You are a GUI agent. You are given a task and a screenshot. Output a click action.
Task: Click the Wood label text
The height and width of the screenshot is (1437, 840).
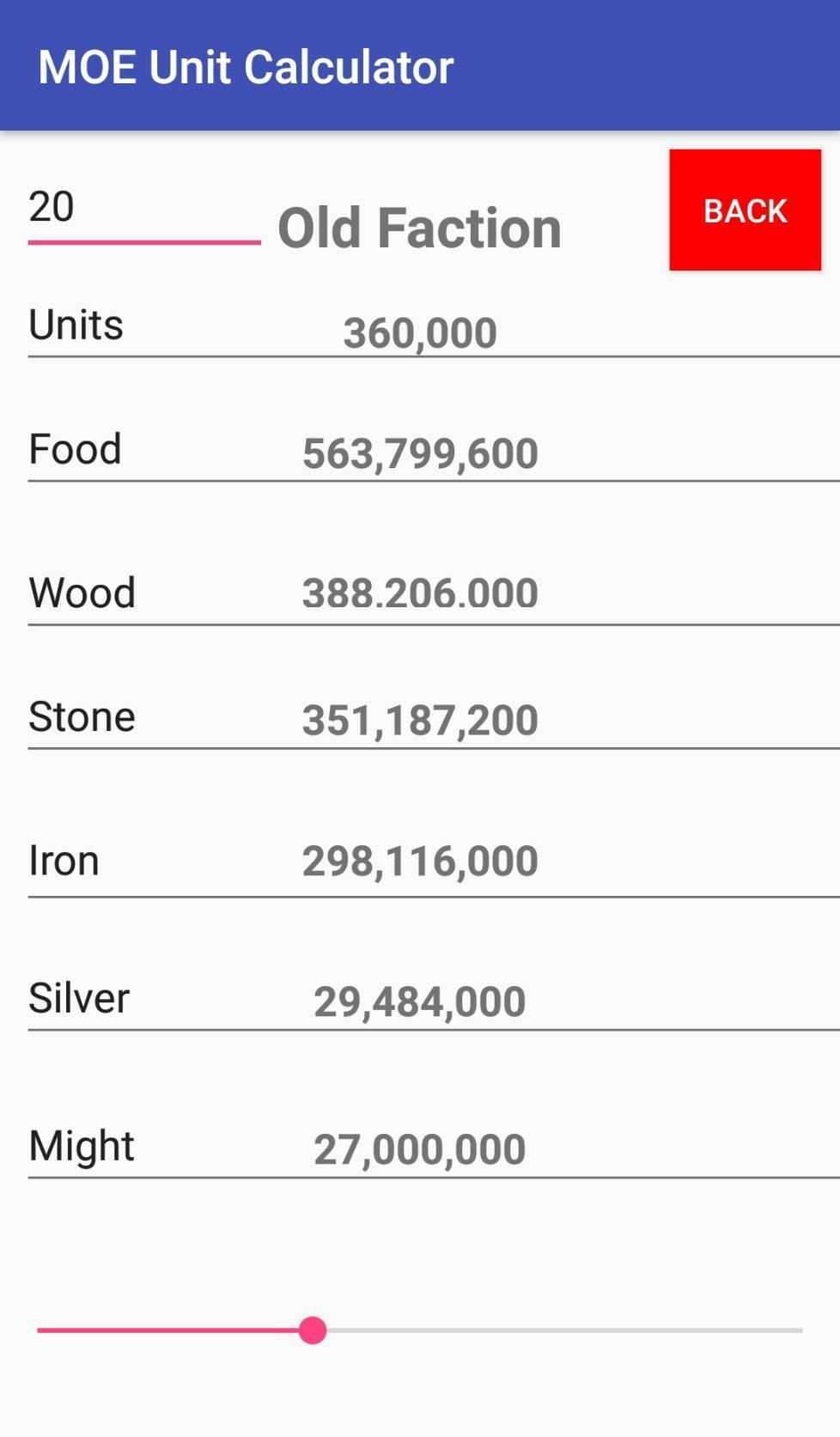click(x=82, y=591)
